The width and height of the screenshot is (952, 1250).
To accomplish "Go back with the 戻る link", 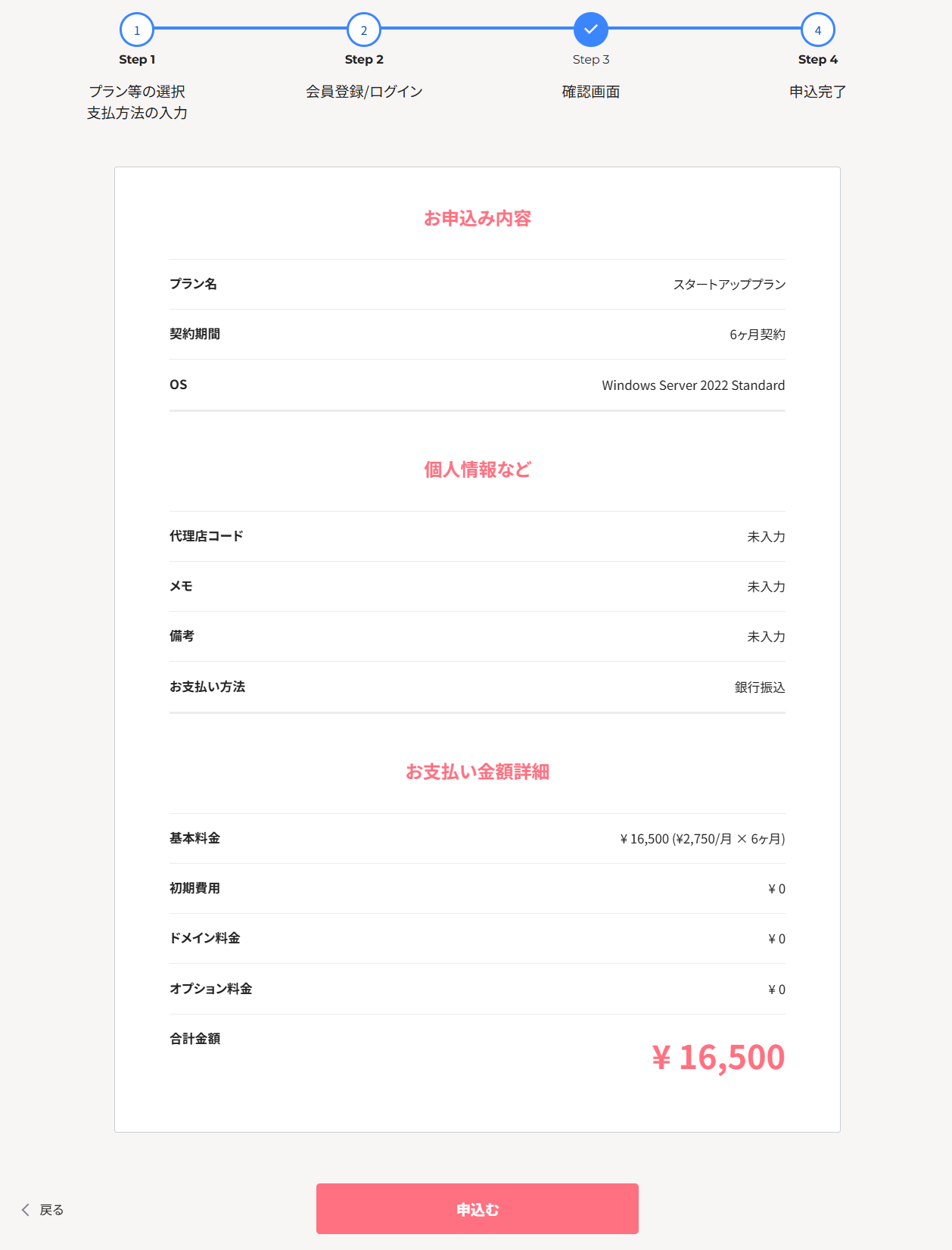I will (x=43, y=1210).
